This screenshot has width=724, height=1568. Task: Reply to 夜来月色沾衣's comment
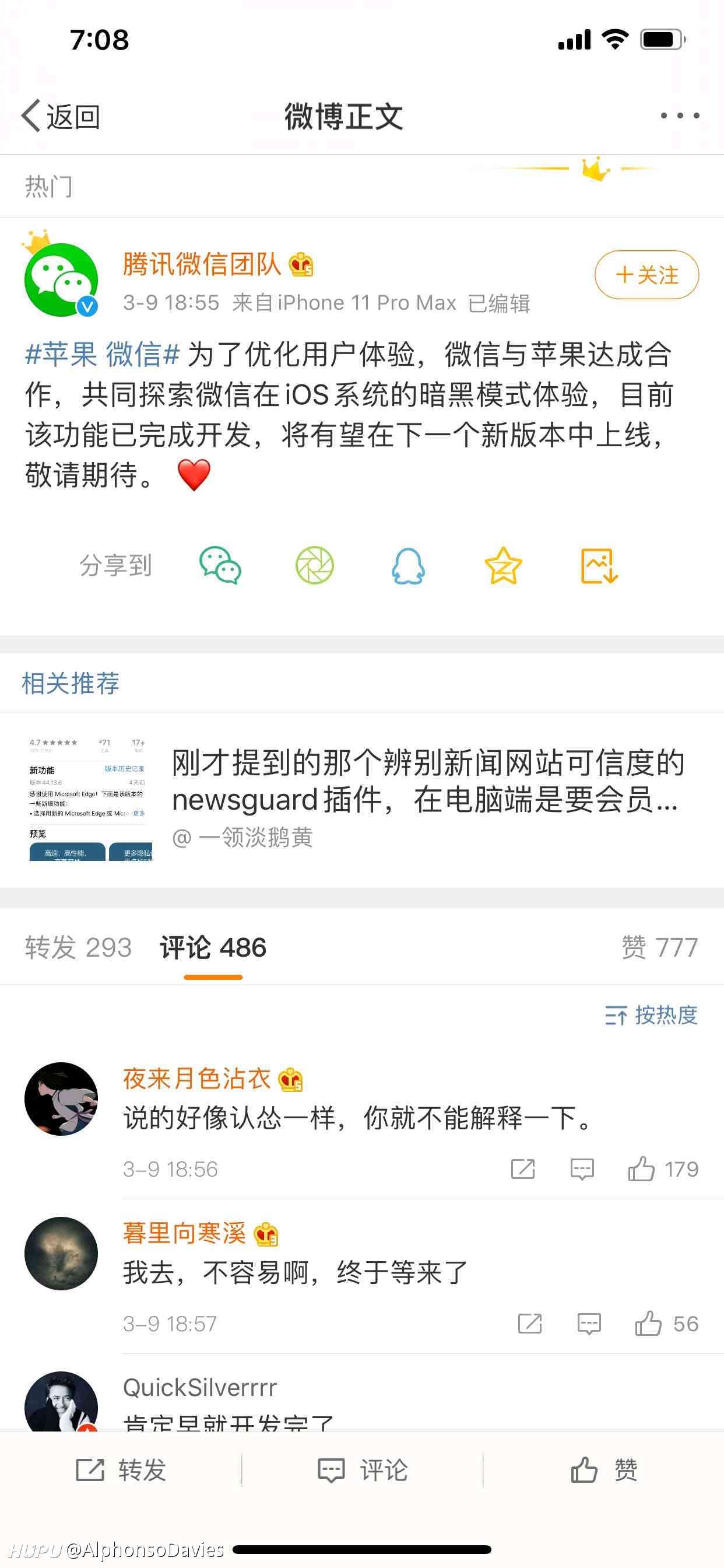[582, 1168]
